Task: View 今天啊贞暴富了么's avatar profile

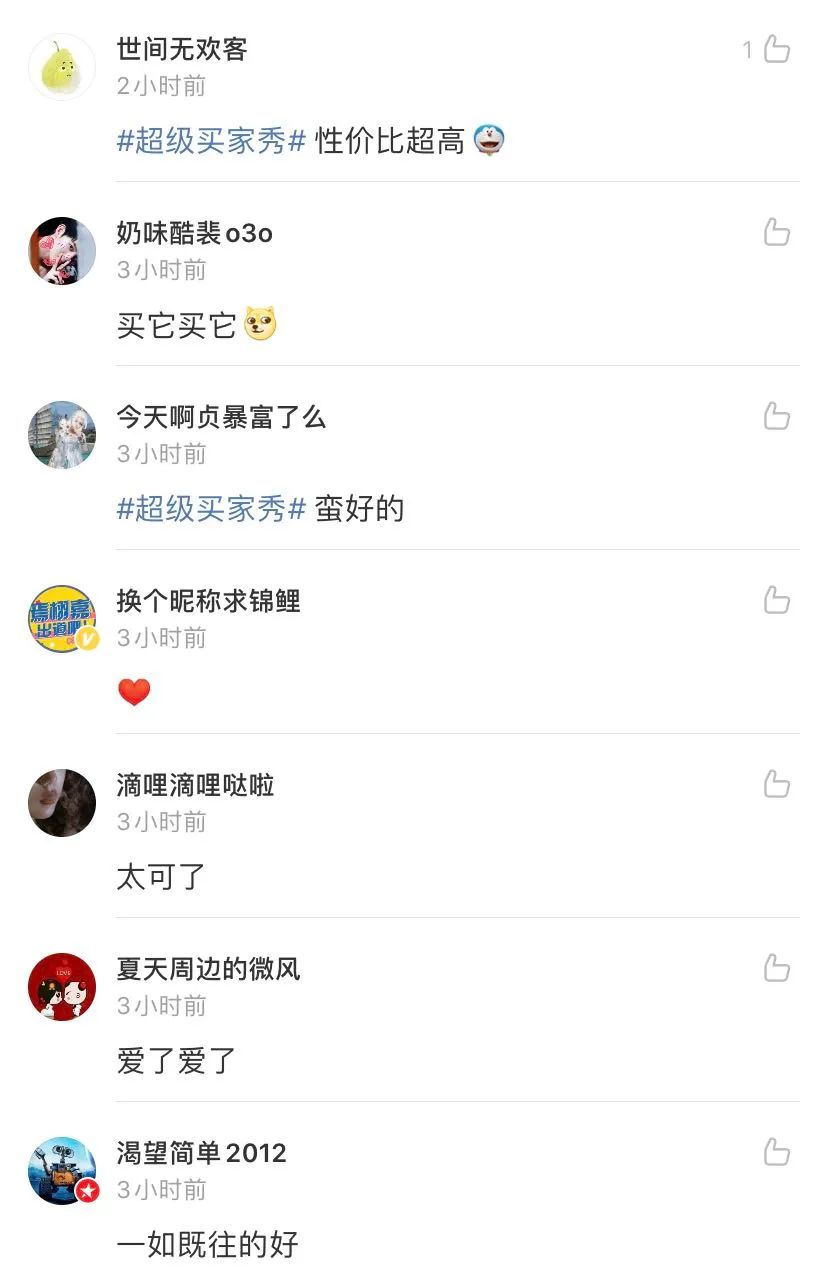Action: [62, 435]
